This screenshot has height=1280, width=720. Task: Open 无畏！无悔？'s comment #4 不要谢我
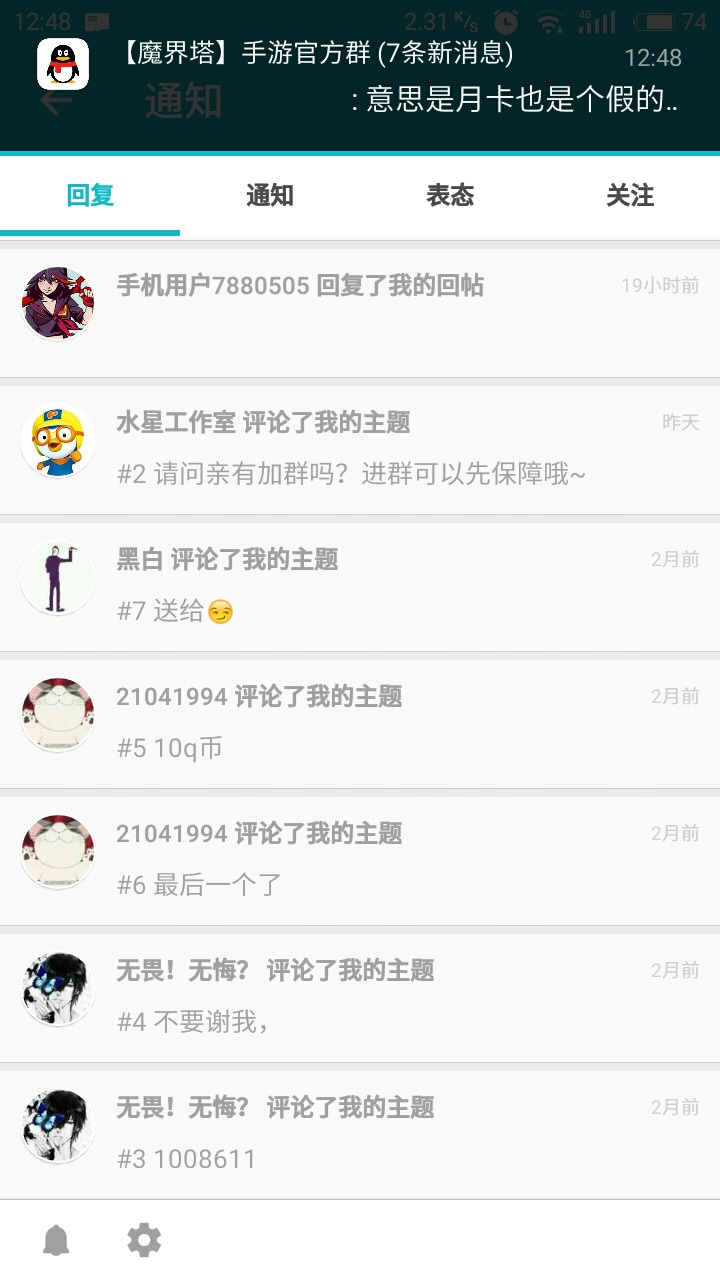(360, 998)
